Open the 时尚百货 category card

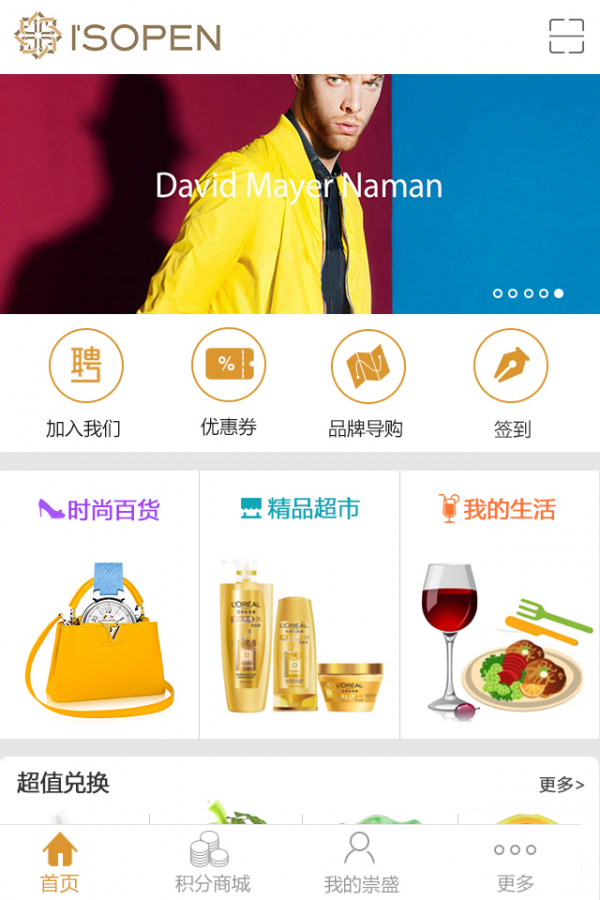point(100,605)
